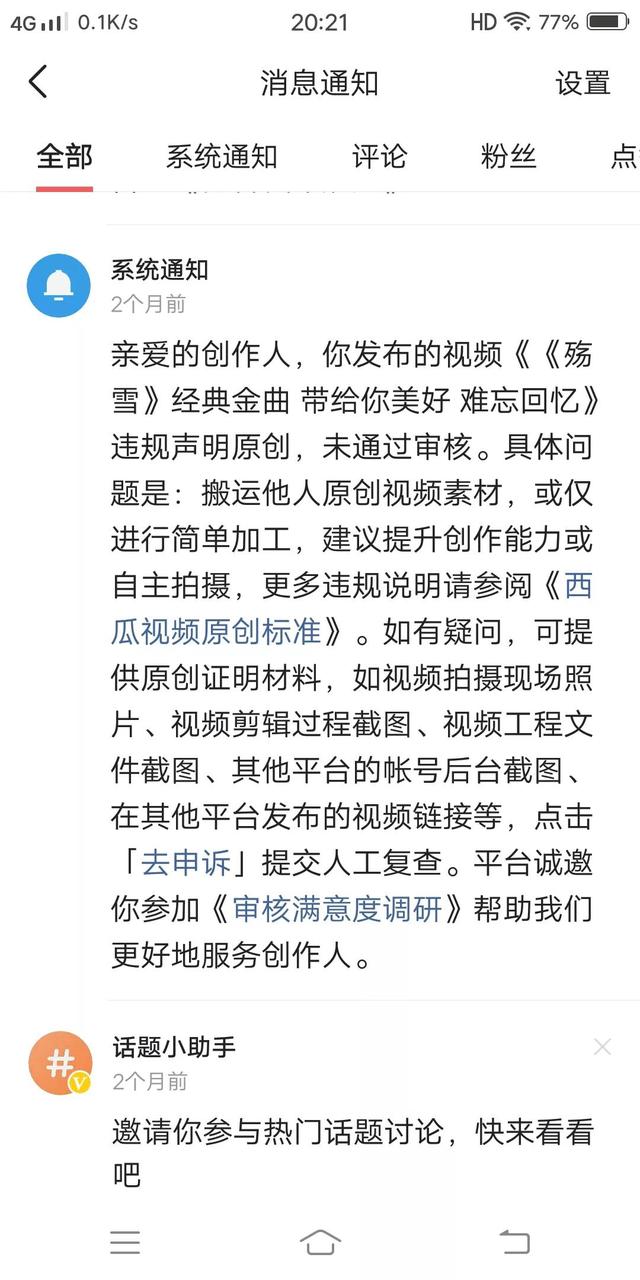
Task: Switch to the 全部 tab
Action: click(64, 157)
